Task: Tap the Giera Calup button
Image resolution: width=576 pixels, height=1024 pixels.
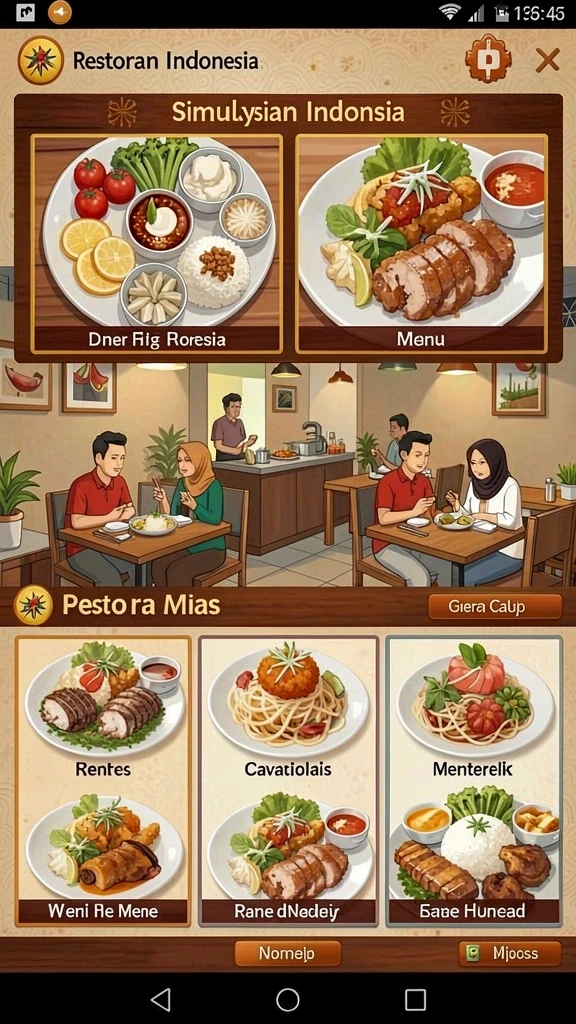Action: tap(495, 607)
